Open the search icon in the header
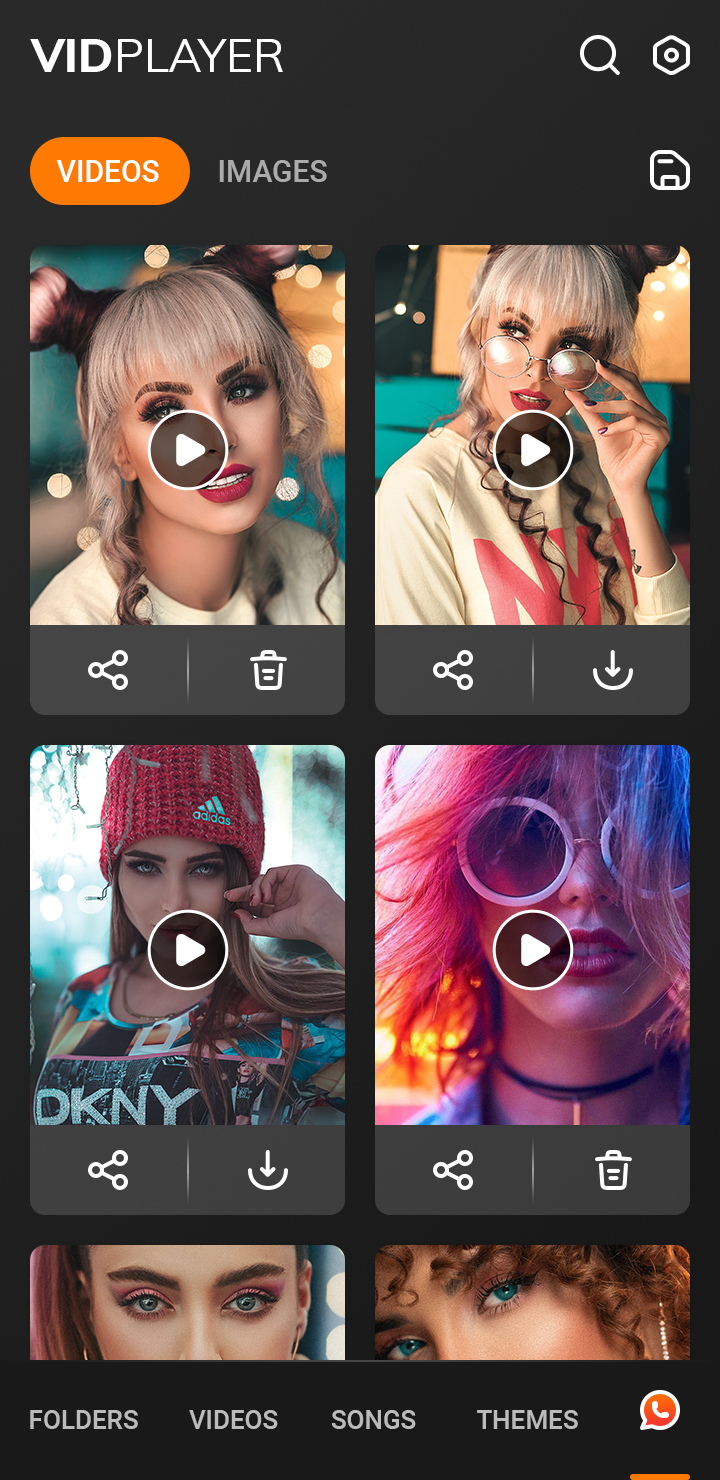This screenshot has width=720, height=1480. click(x=599, y=56)
